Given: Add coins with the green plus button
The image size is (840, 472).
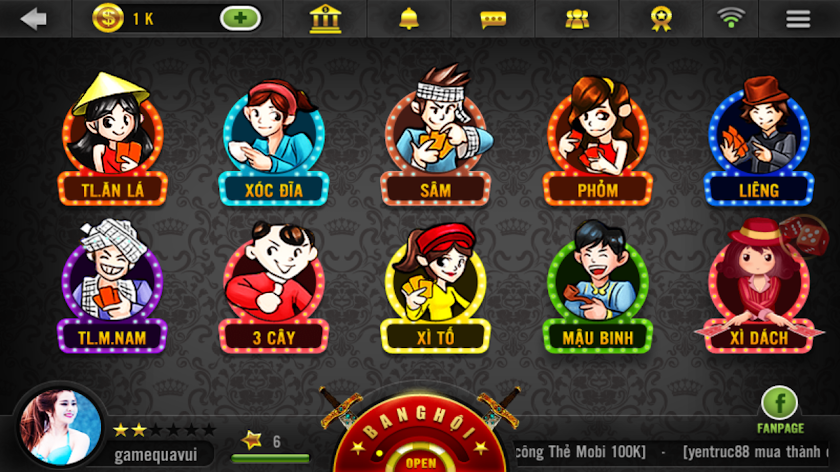Looking at the screenshot, I should click(x=240, y=18).
